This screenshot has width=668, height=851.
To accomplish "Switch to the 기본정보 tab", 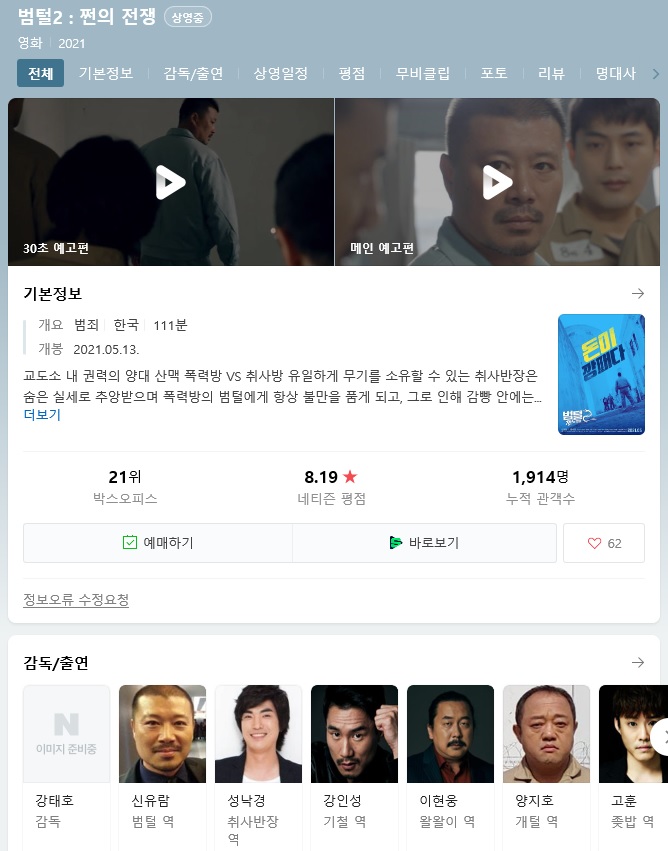I will (106, 73).
